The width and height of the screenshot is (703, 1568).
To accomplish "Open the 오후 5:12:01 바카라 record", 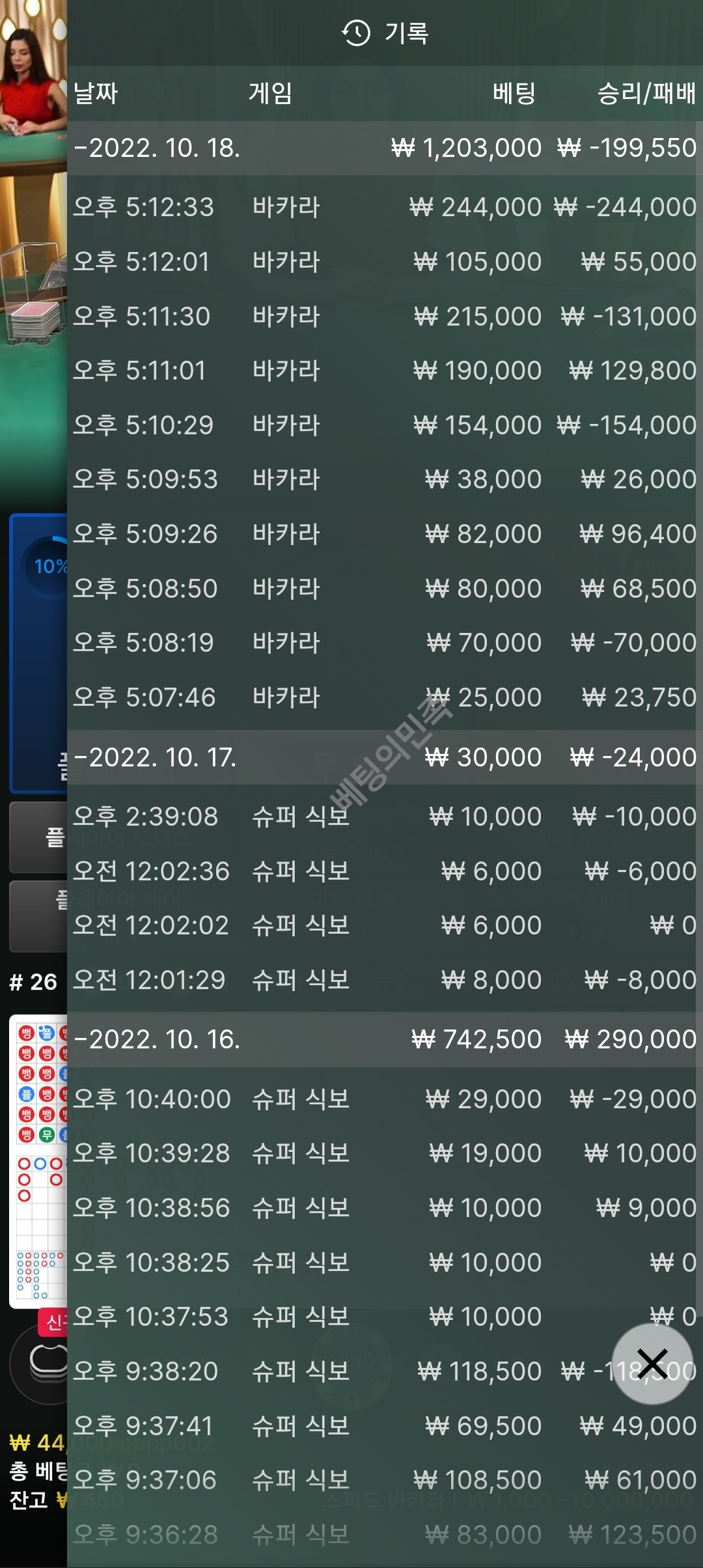I will click(384, 262).
